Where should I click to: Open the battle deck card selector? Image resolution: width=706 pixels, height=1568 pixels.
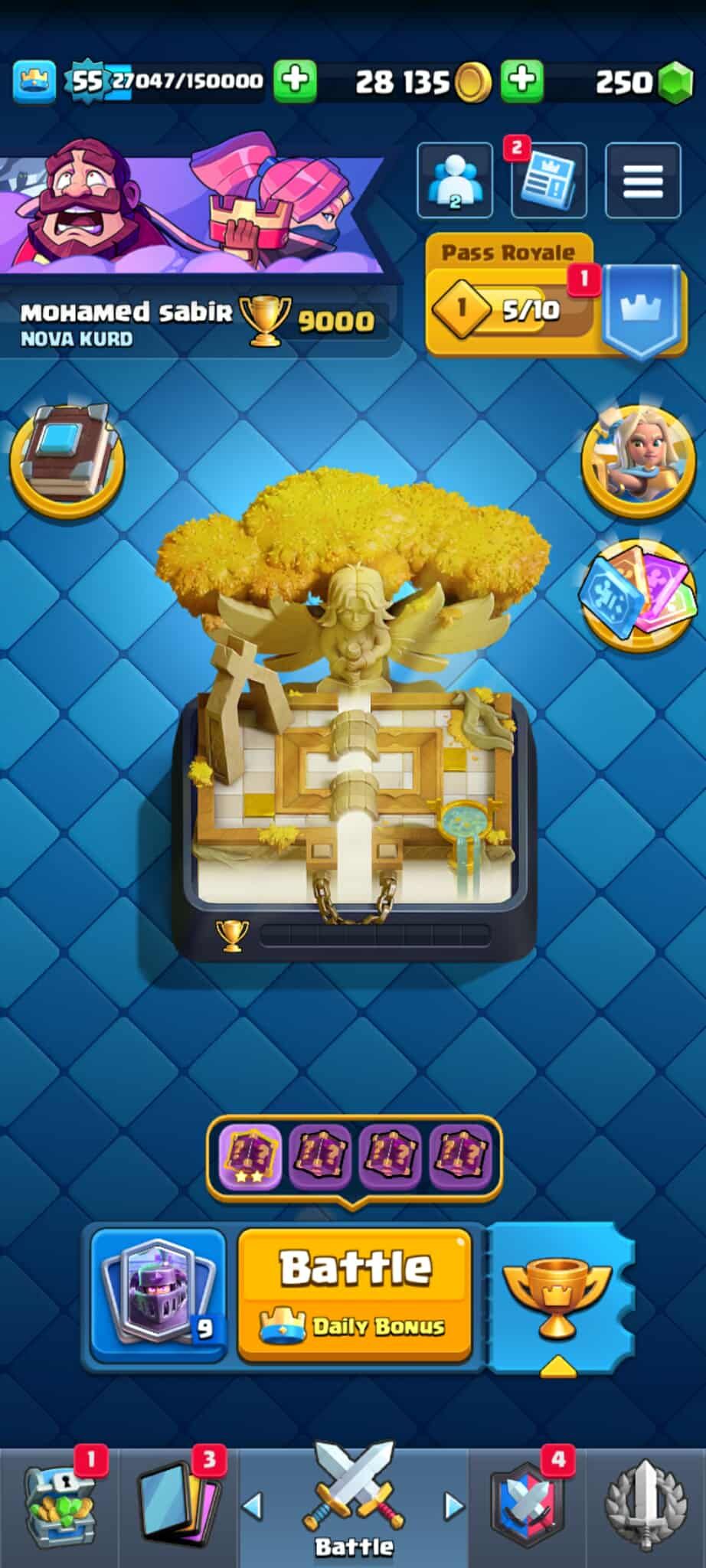click(159, 1295)
